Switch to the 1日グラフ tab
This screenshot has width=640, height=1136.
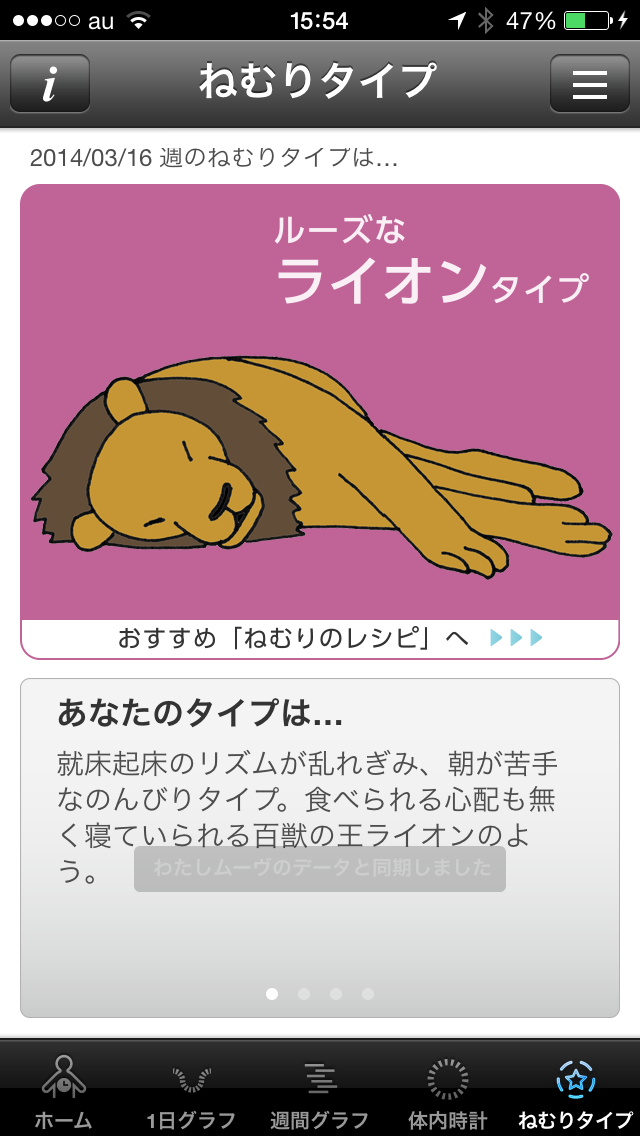191,1090
